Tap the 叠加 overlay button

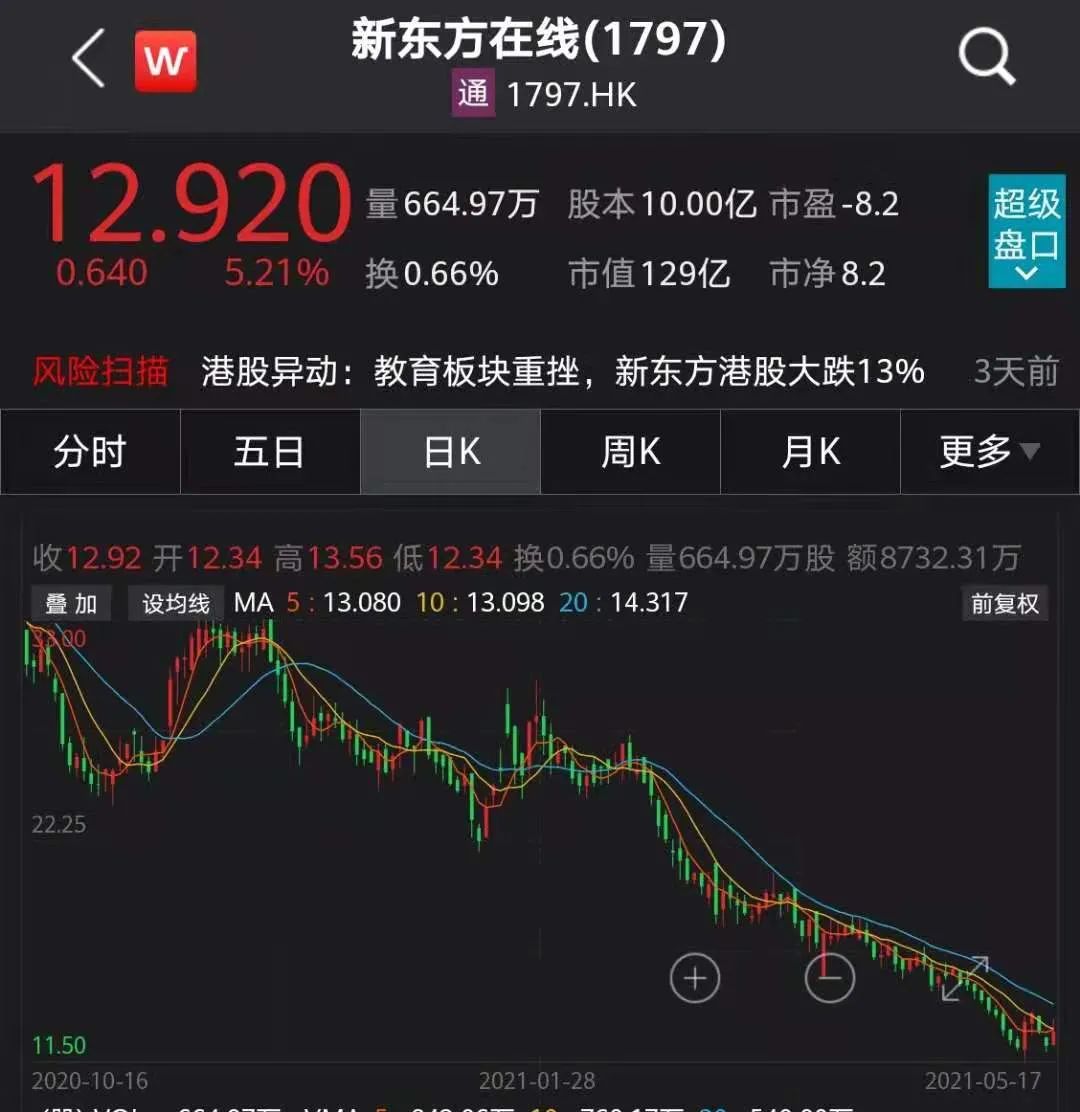coord(72,603)
